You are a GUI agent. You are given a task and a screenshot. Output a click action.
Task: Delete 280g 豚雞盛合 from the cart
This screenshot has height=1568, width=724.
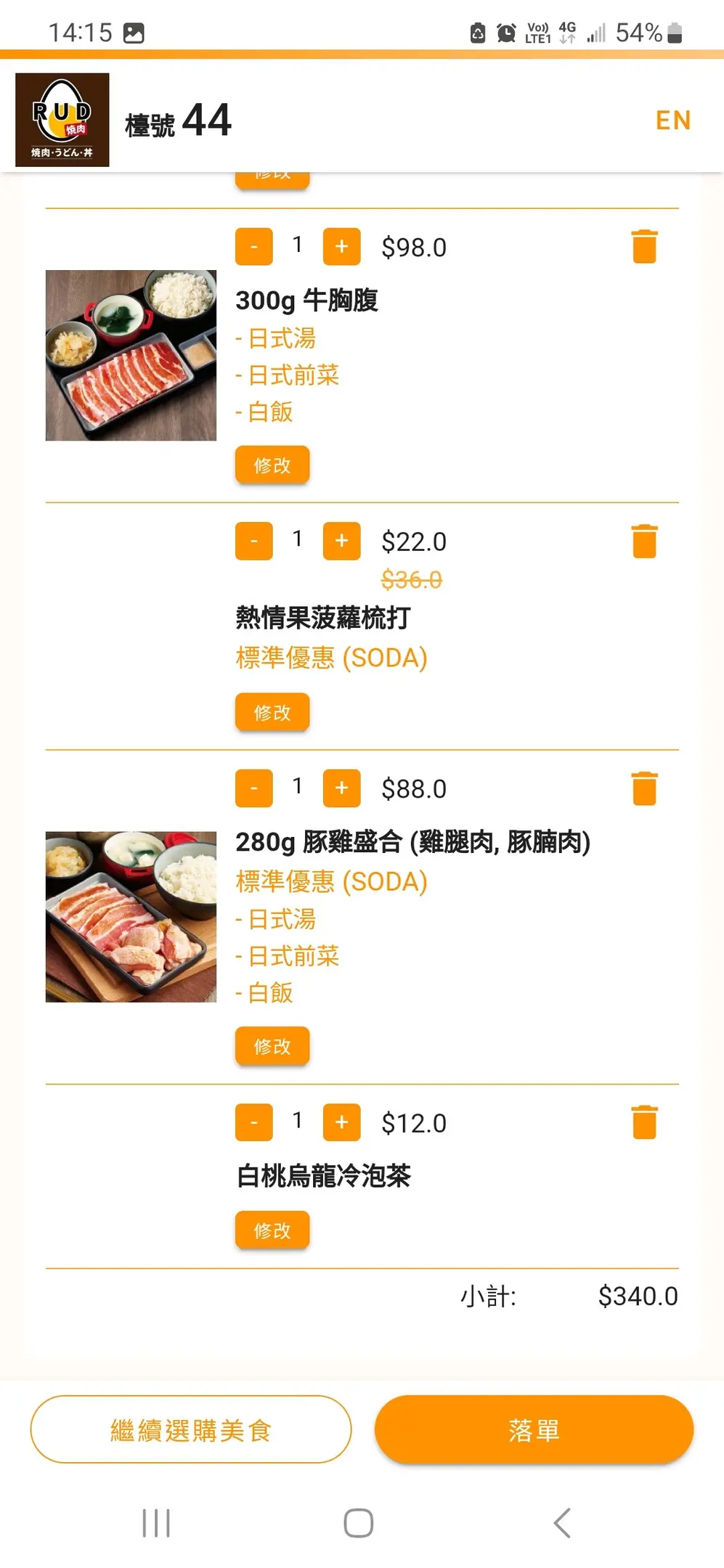[644, 789]
